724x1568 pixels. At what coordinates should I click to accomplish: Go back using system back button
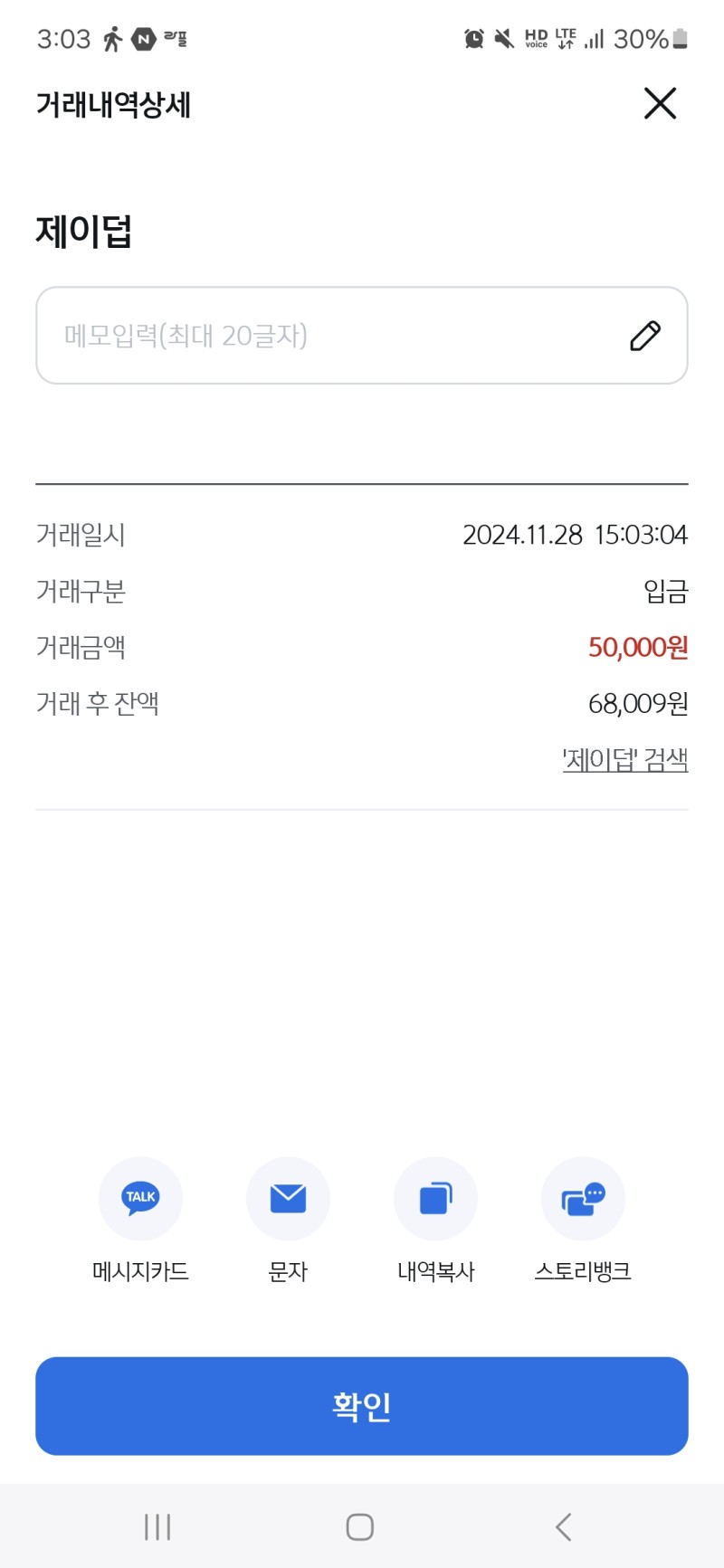pos(564,1527)
